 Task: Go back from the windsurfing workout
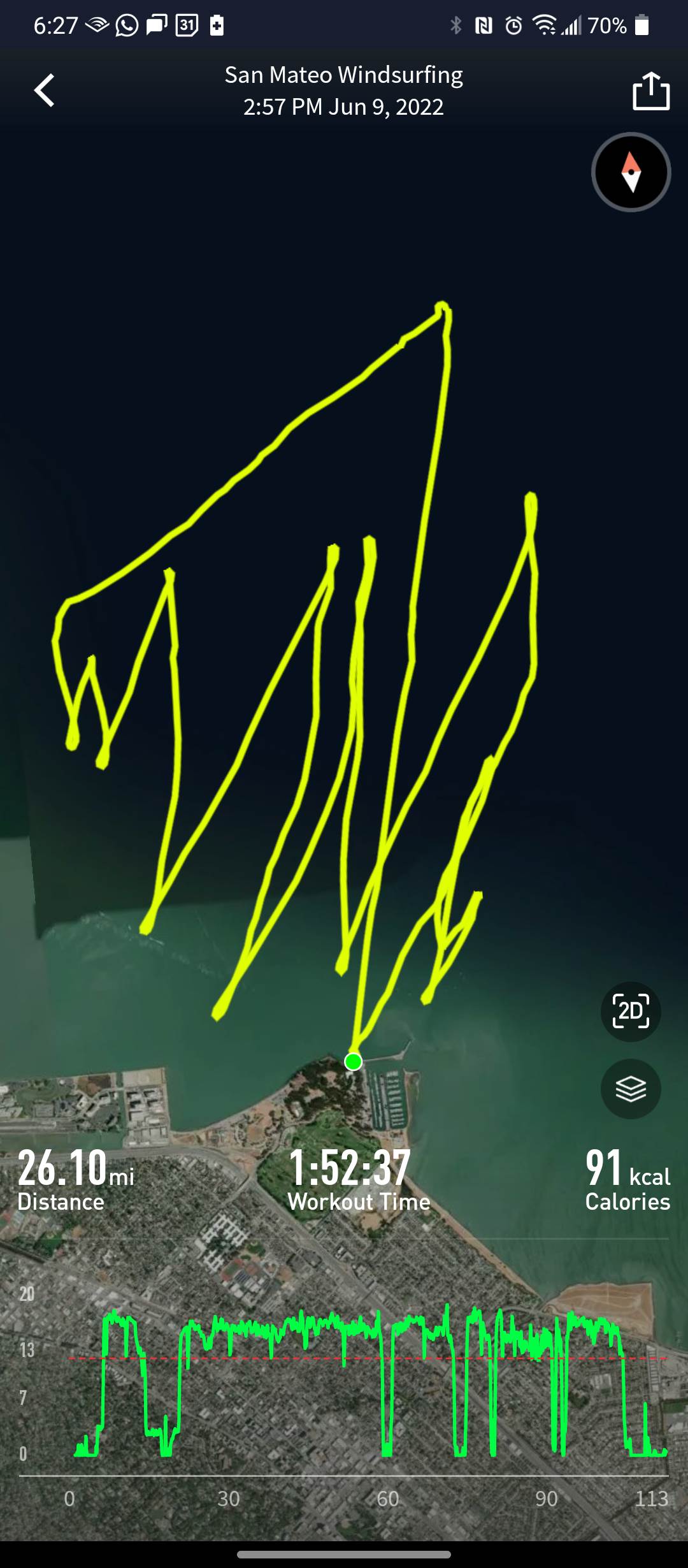pyautogui.click(x=45, y=90)
